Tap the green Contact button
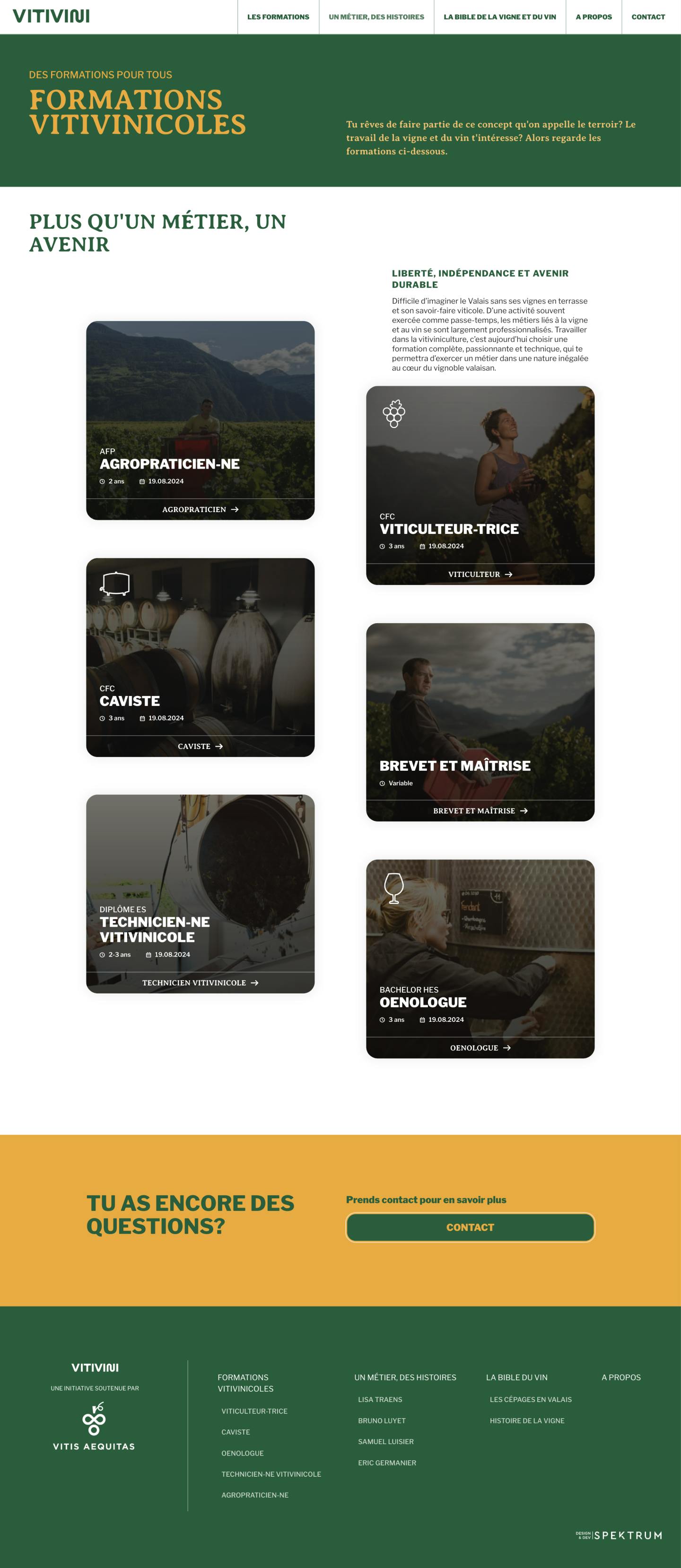Screen dimensions: 681x1568 pos(470,1227)
